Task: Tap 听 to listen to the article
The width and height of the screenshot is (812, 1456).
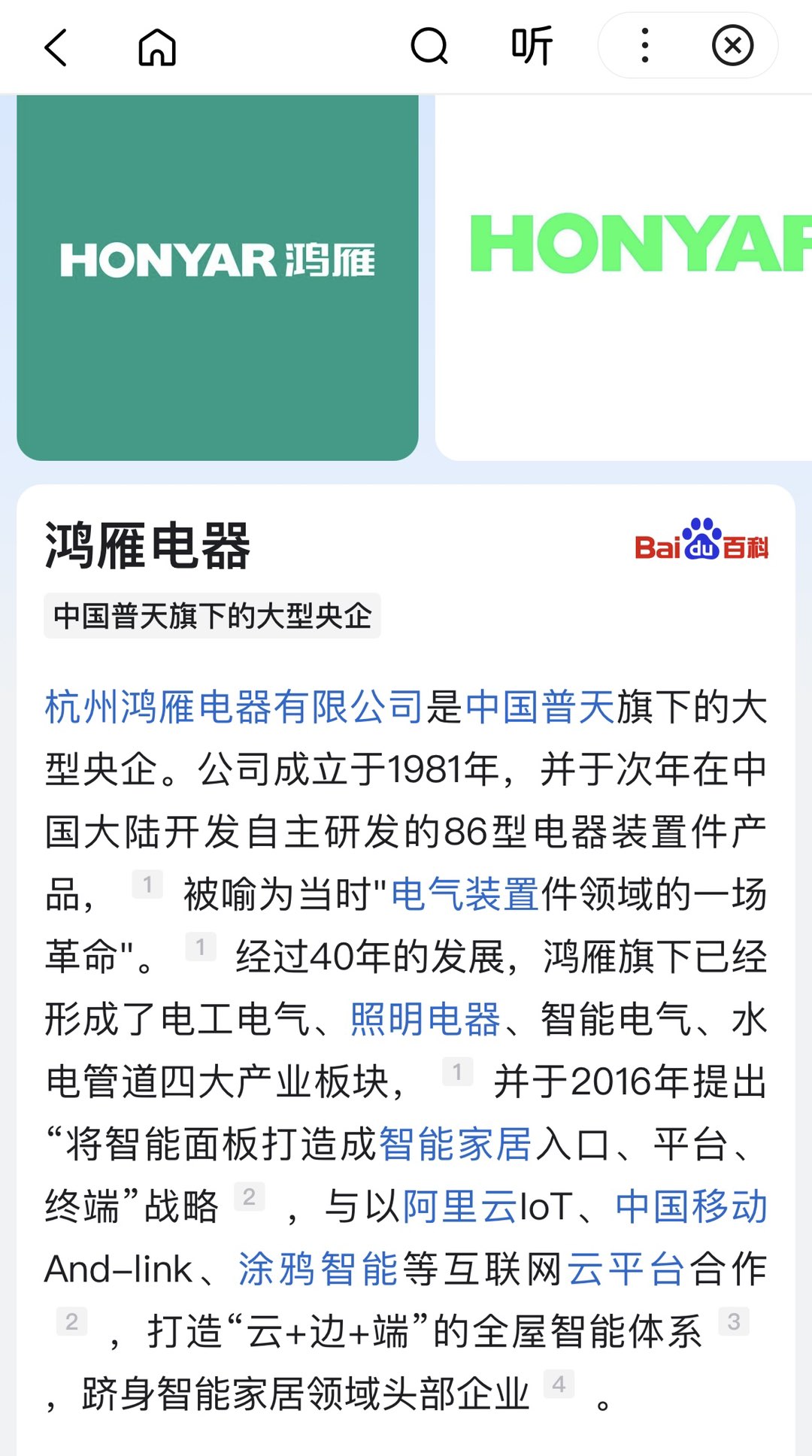Action: 532,47
